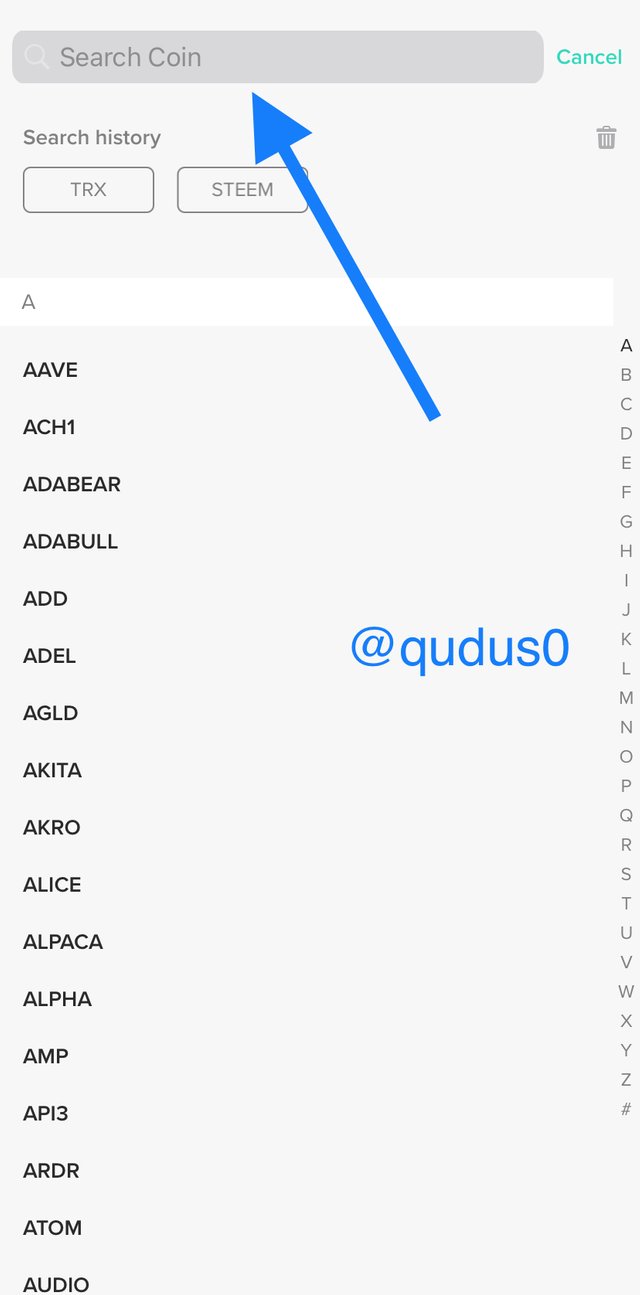Select STEEM from search history
This screenshot has height=1295, width=640.
pyautogui.click(x=242, y=190)
